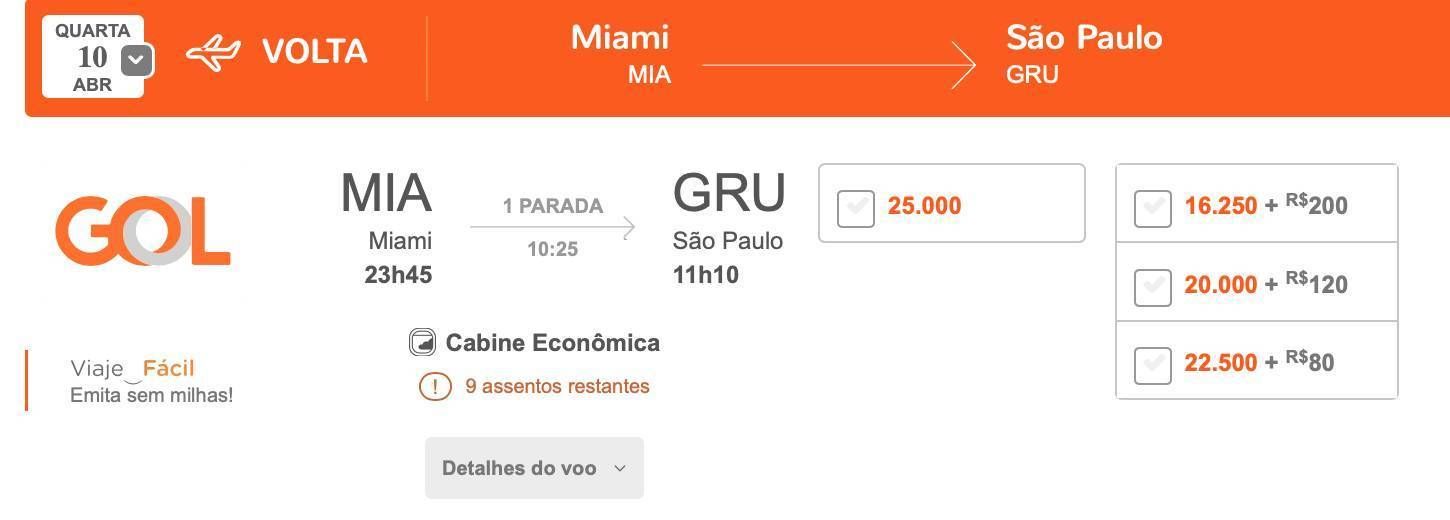The height and width of the screenshot is (520, 1450).
Task: Choose the 16.250 + R$200 fare option
Action: (x=1153, y=208)
